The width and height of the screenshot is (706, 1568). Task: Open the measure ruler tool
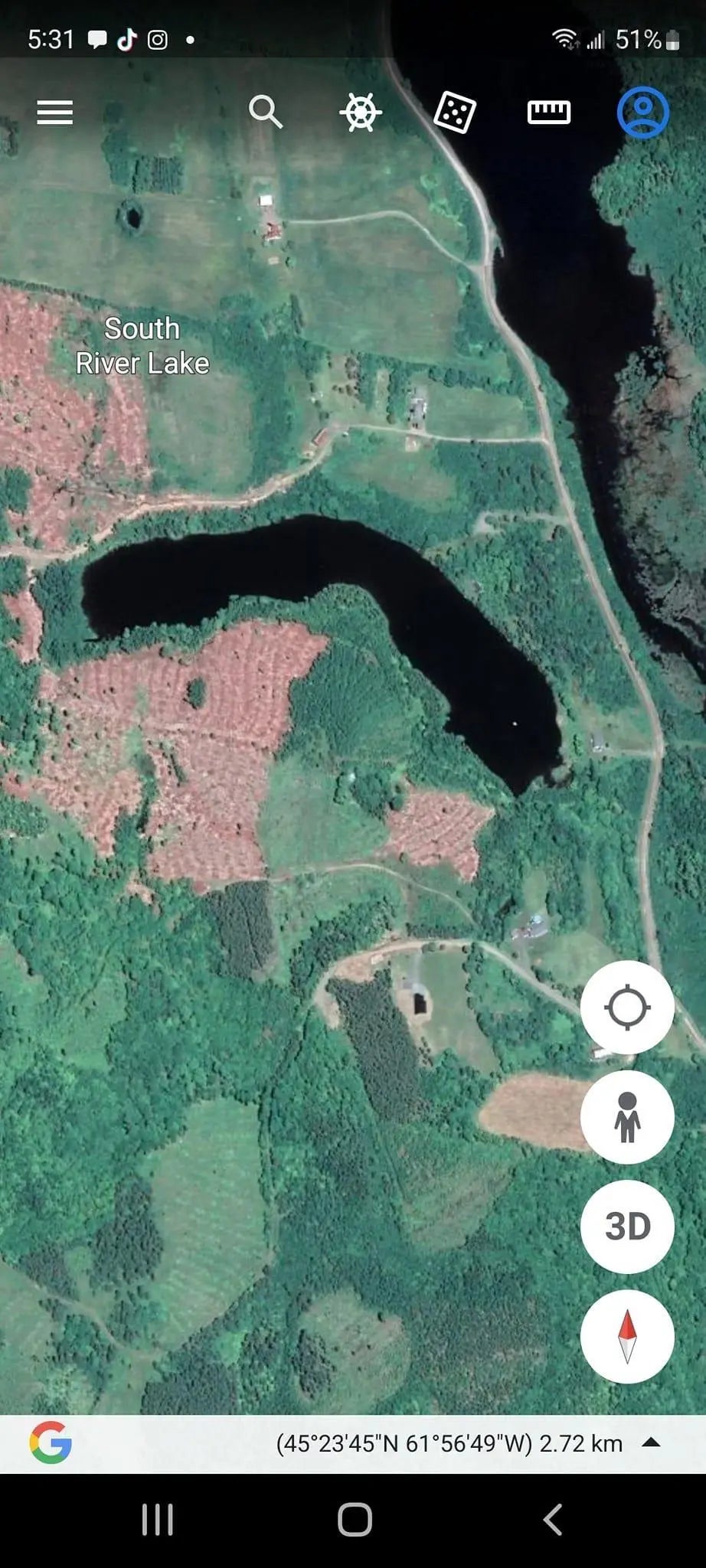549,113
